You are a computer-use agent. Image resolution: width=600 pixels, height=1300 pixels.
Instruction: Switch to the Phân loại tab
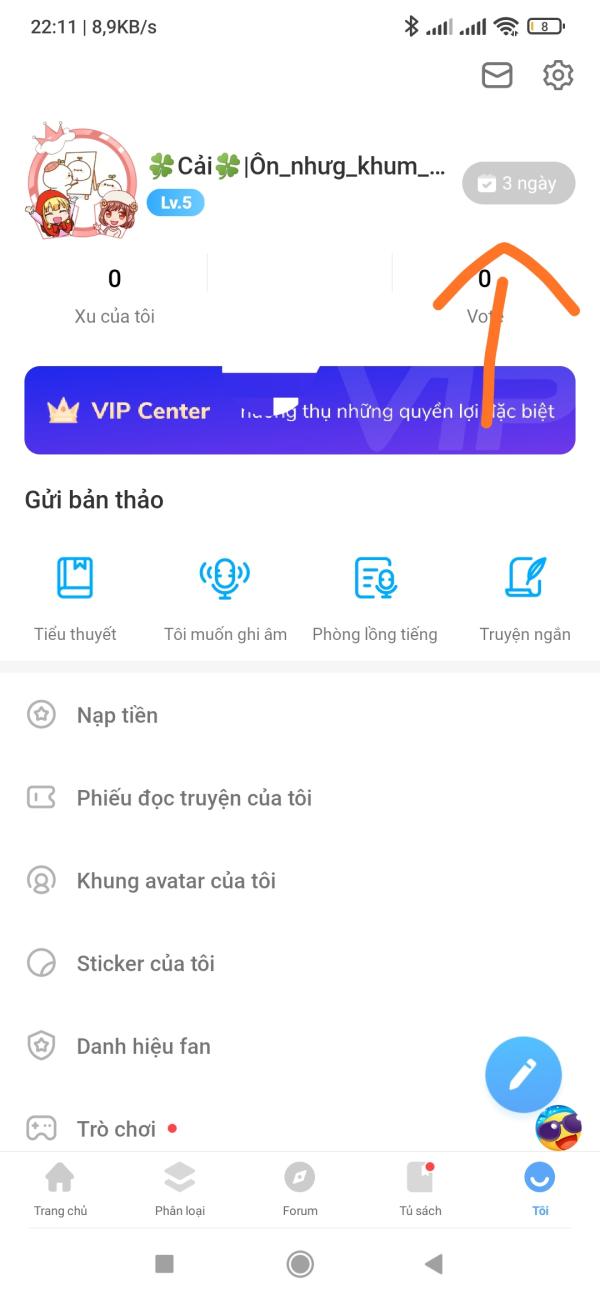pyautogui.click(x=180, y=1189)
